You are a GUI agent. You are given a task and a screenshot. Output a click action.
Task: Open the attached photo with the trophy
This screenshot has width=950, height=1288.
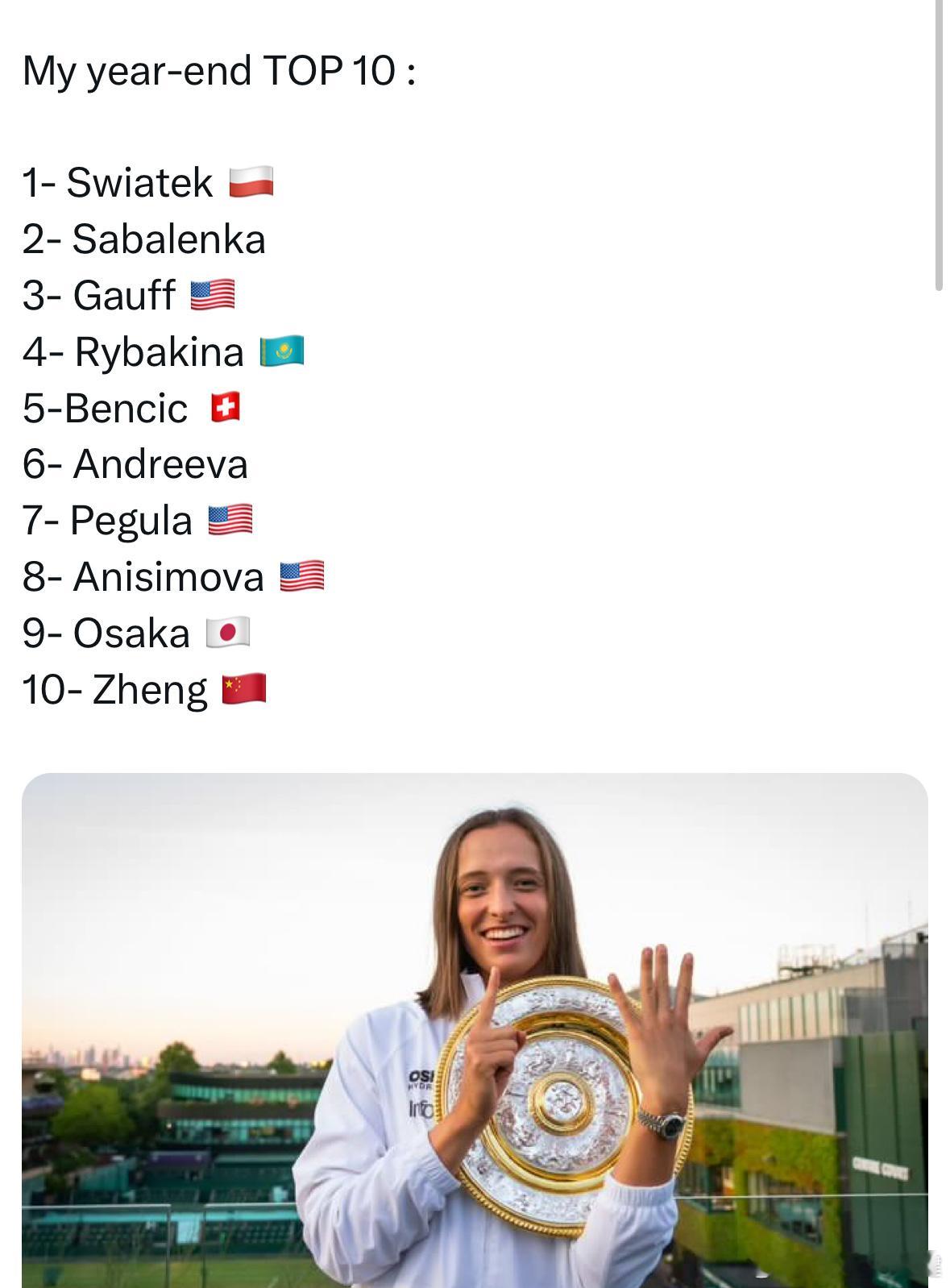coord(475,1029)
